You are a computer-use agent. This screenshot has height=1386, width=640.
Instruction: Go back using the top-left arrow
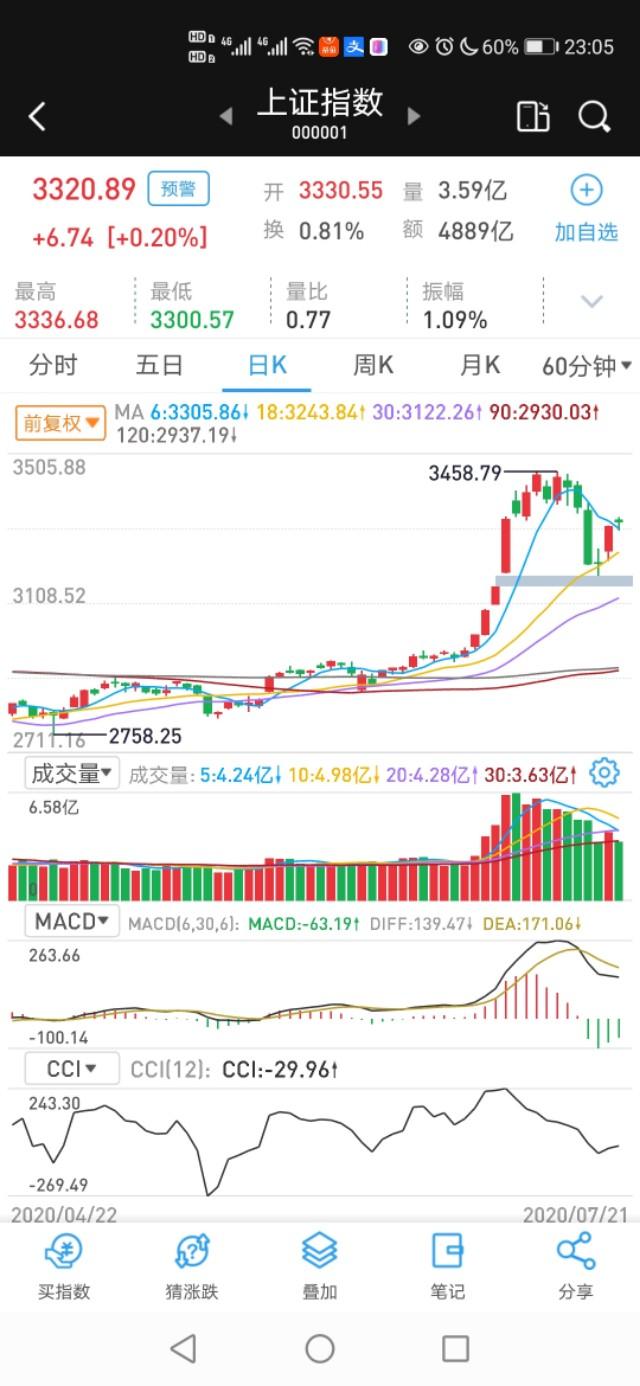[x=37, y=117]
